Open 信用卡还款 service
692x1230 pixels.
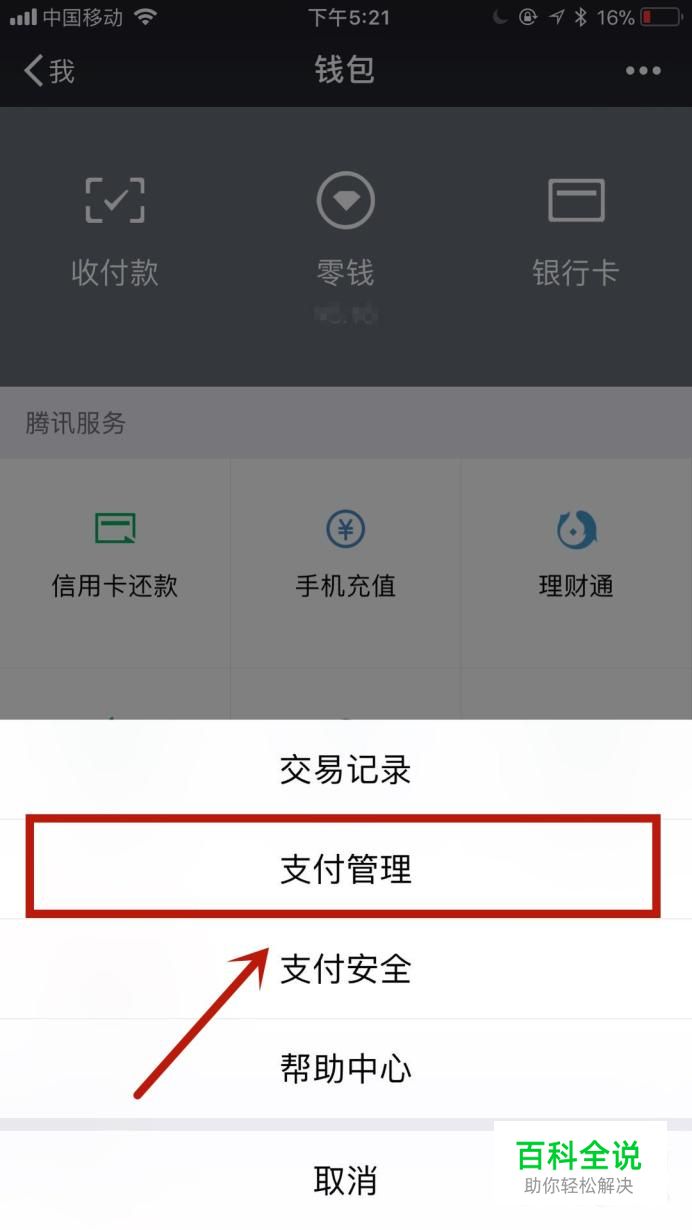click(x=115, y=556)
